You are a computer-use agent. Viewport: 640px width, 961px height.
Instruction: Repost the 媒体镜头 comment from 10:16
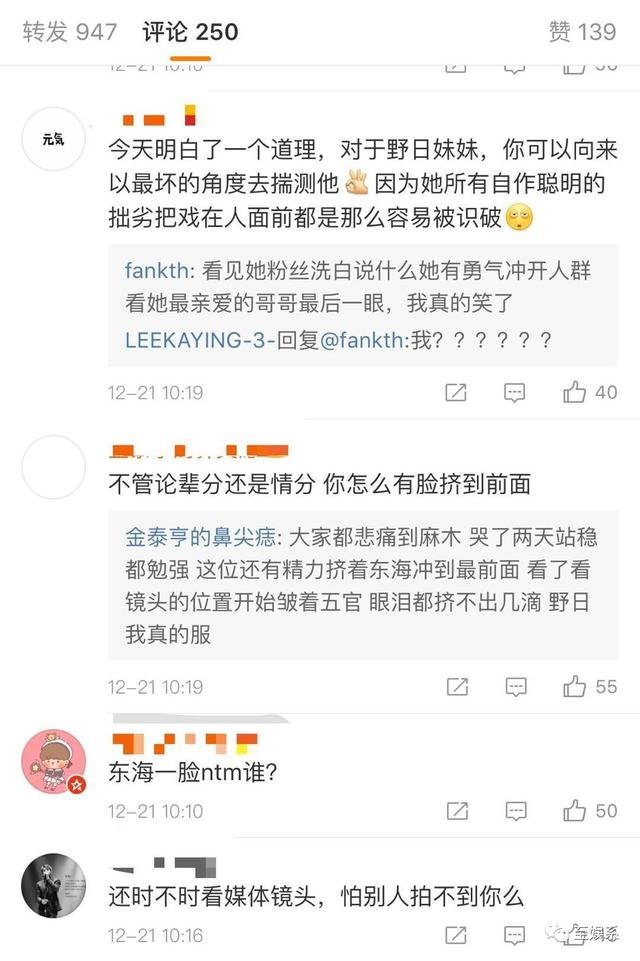point(456,935)
